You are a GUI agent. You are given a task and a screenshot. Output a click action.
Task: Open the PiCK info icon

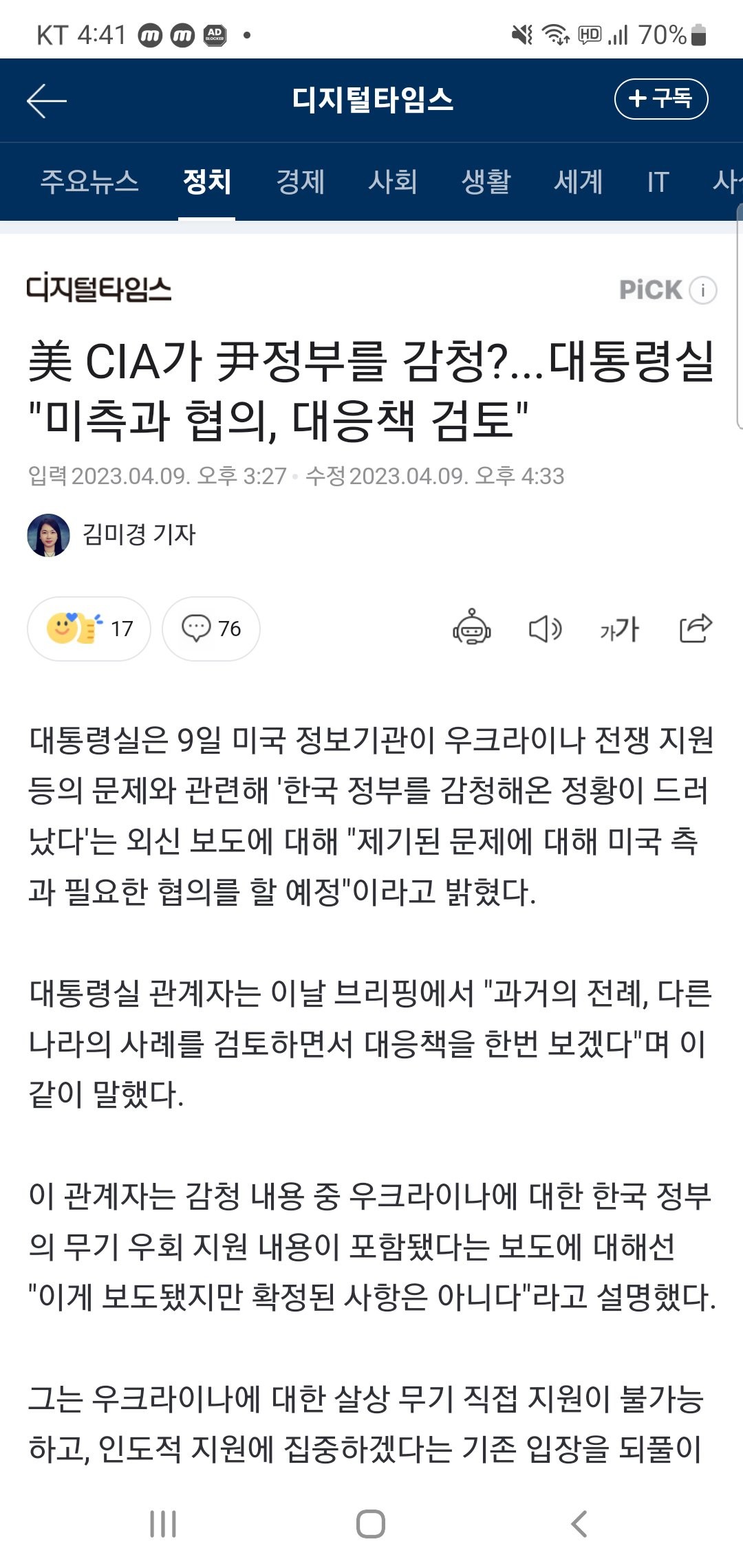coord(703,290)
